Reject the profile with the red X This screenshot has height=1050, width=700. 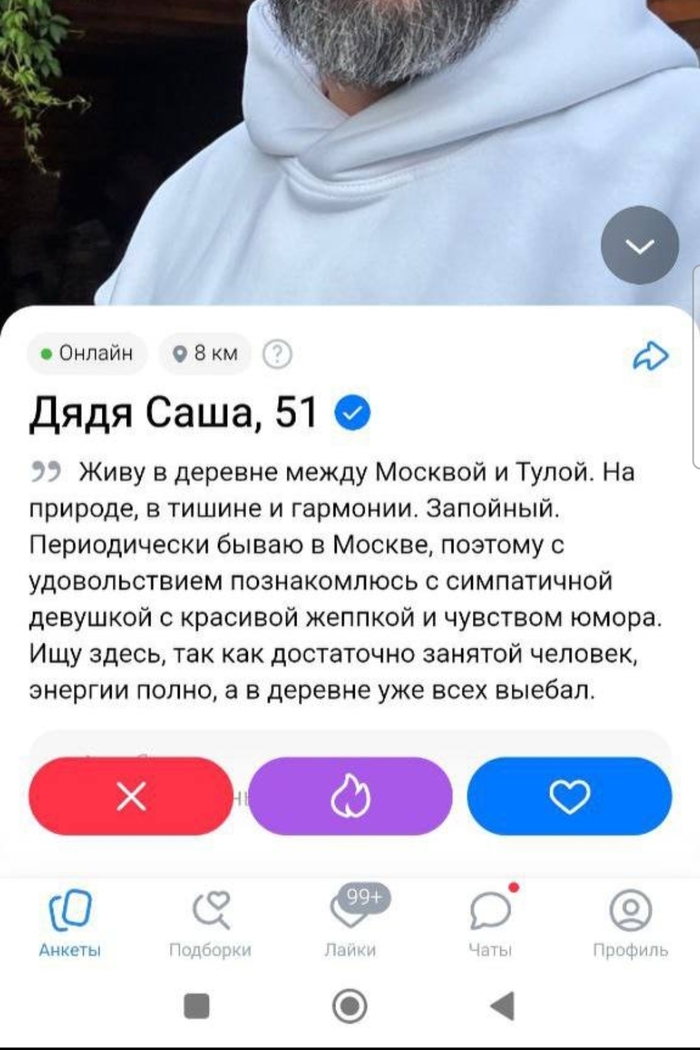[x=131, y=796]
